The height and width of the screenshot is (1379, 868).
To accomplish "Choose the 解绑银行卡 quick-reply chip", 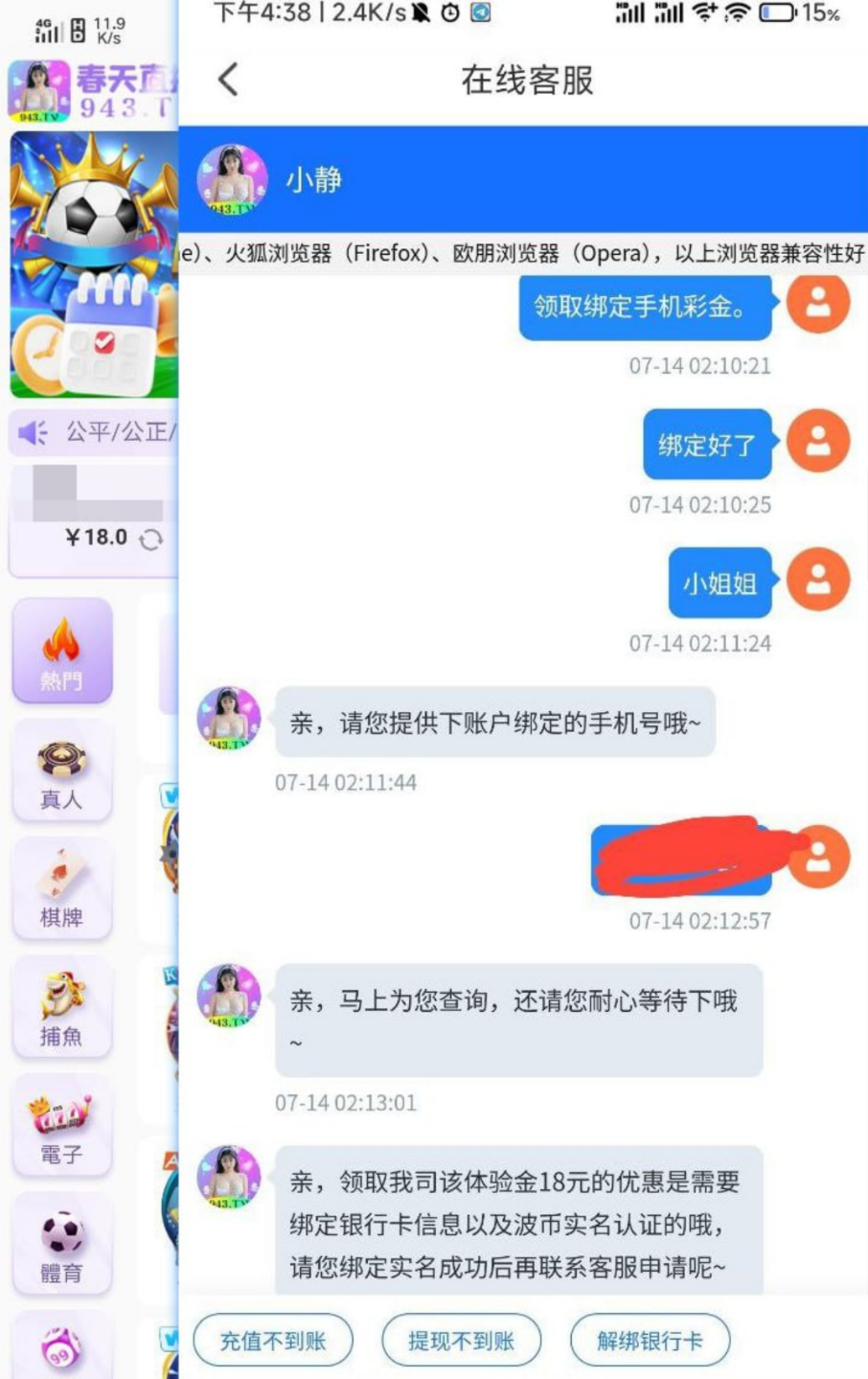I will (650, 1341).
